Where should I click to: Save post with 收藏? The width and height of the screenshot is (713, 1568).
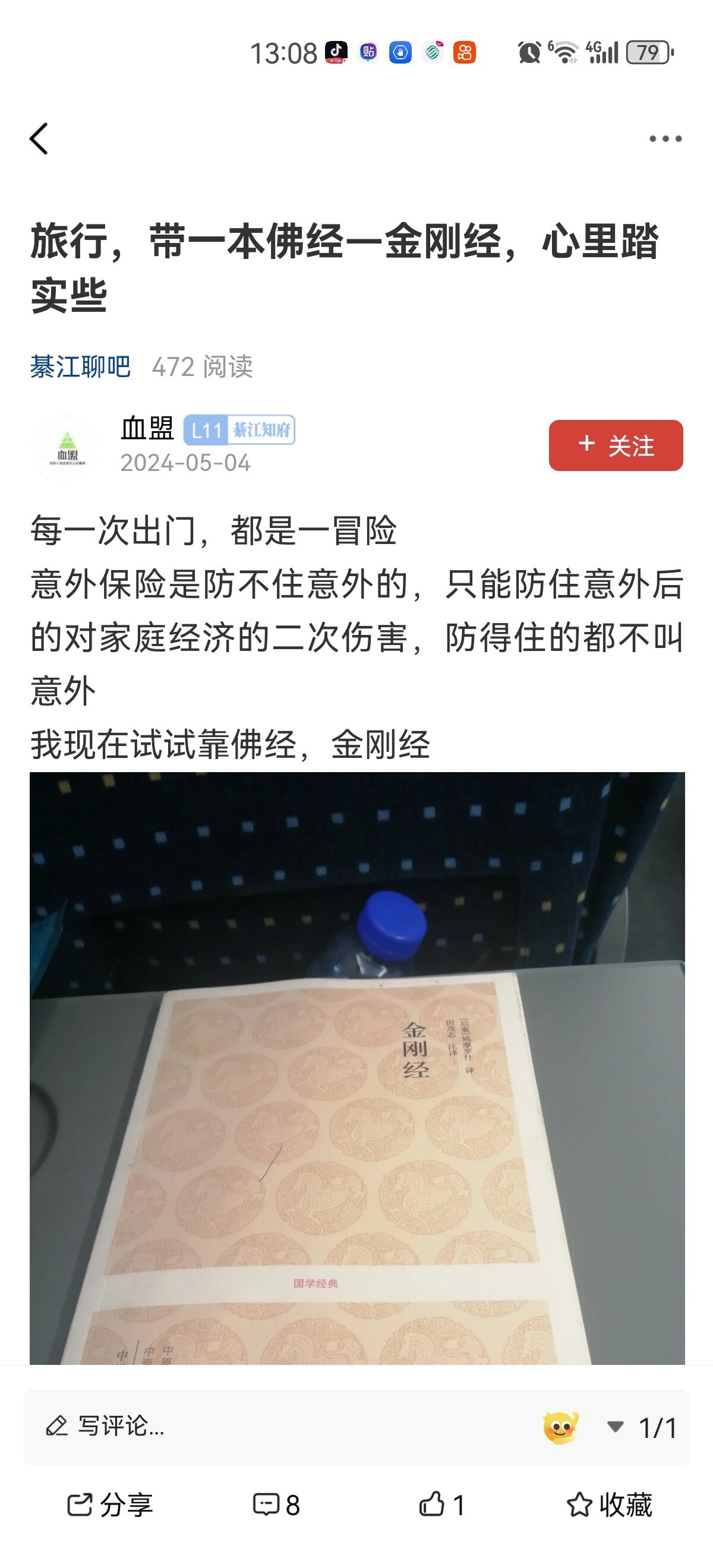tap(609, 1504)
